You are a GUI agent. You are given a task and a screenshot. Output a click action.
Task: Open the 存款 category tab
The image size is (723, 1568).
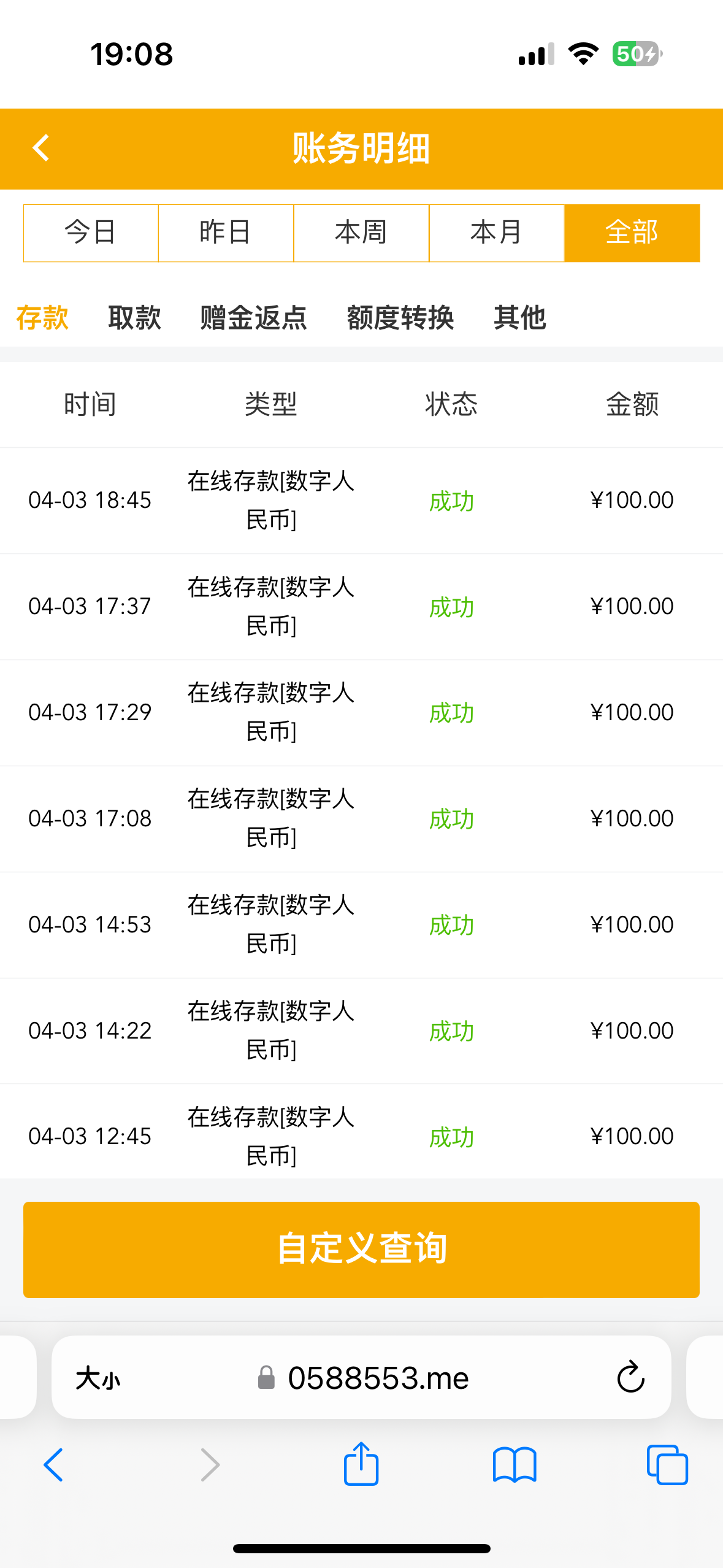point(42,318)
